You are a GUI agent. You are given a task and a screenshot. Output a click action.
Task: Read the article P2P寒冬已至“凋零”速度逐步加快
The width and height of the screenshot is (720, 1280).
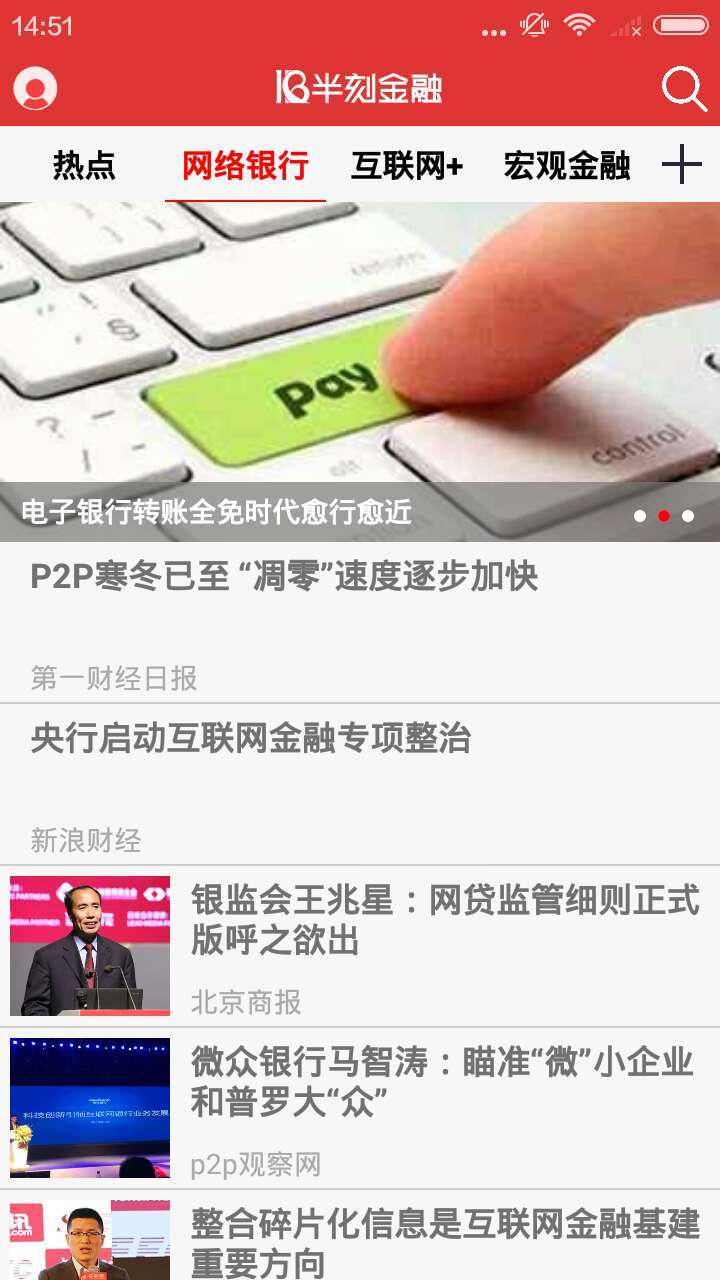[x=360, y=622]
